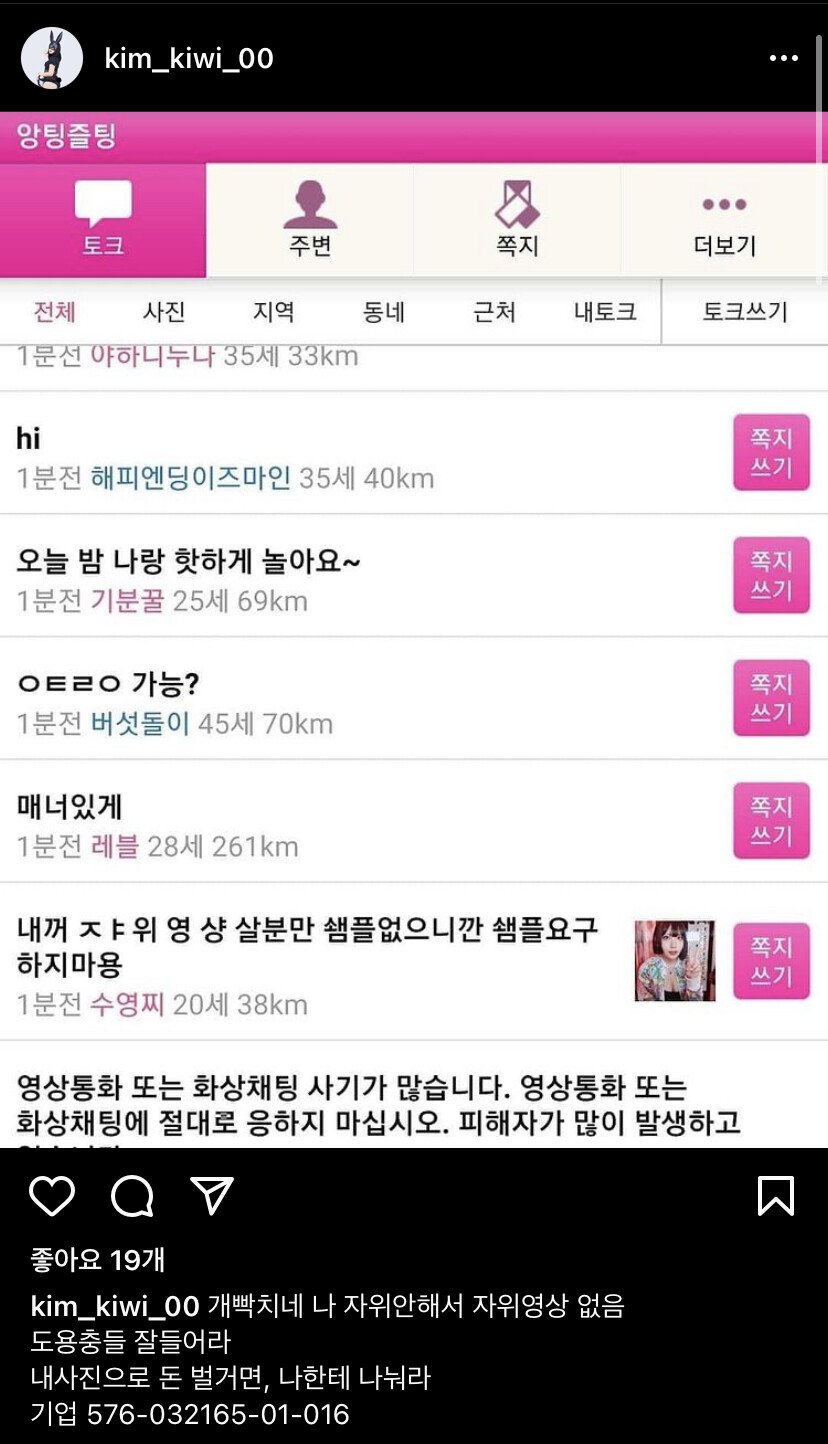Open the post's comments via speech bubble
Screen dimensions: 828x1444
click(132, 1195)
